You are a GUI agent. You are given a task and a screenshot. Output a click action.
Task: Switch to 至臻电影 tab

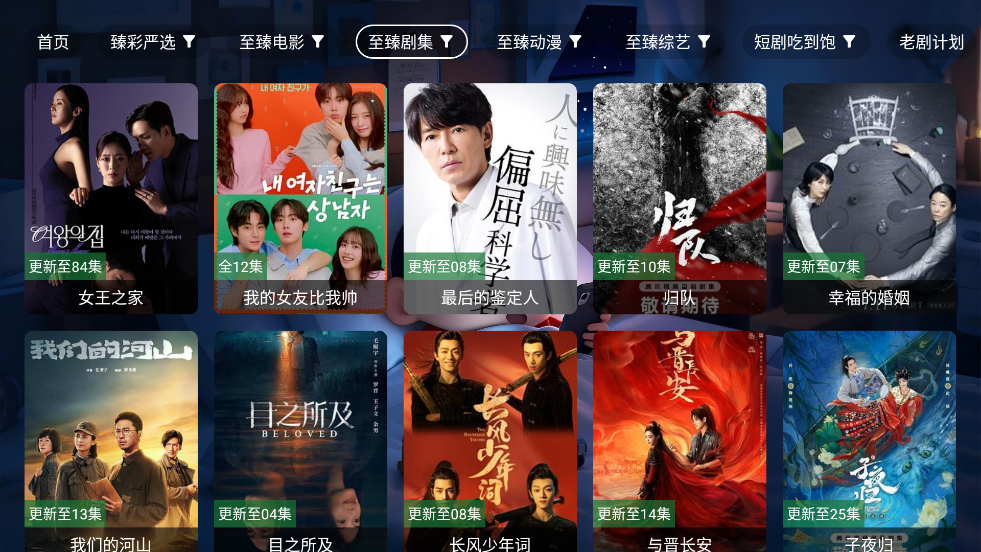click(x=282, y=42)
